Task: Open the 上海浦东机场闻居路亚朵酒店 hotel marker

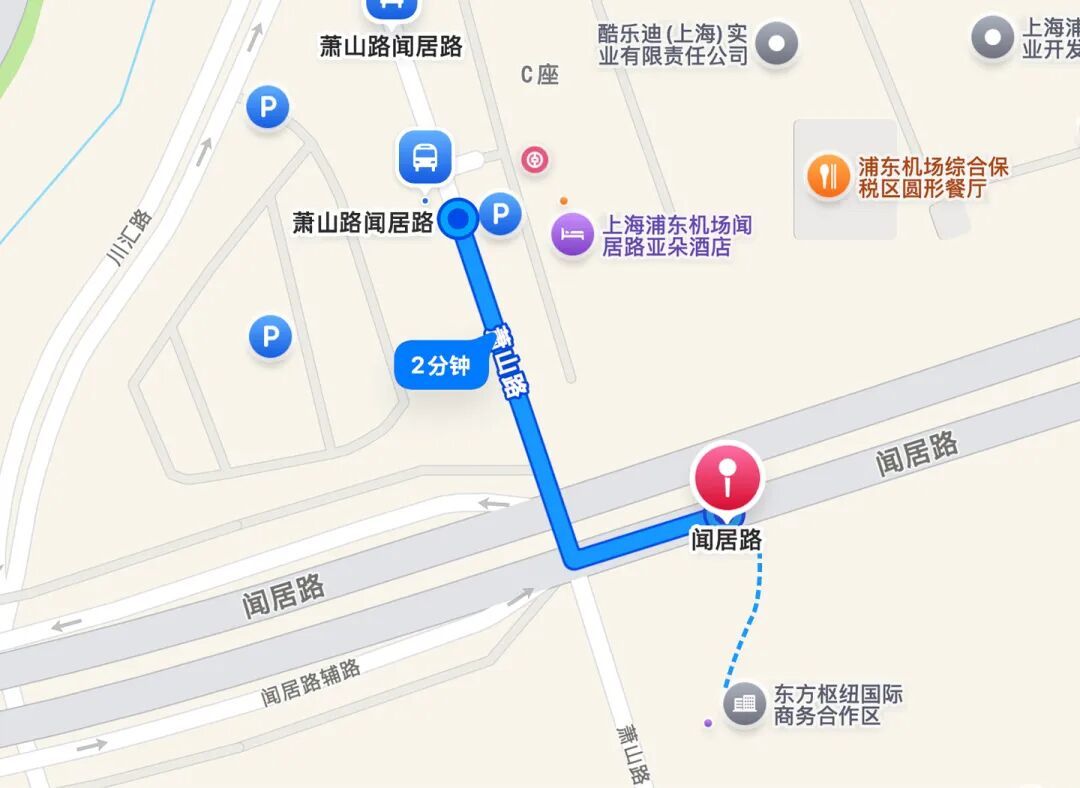Action: 572,235
